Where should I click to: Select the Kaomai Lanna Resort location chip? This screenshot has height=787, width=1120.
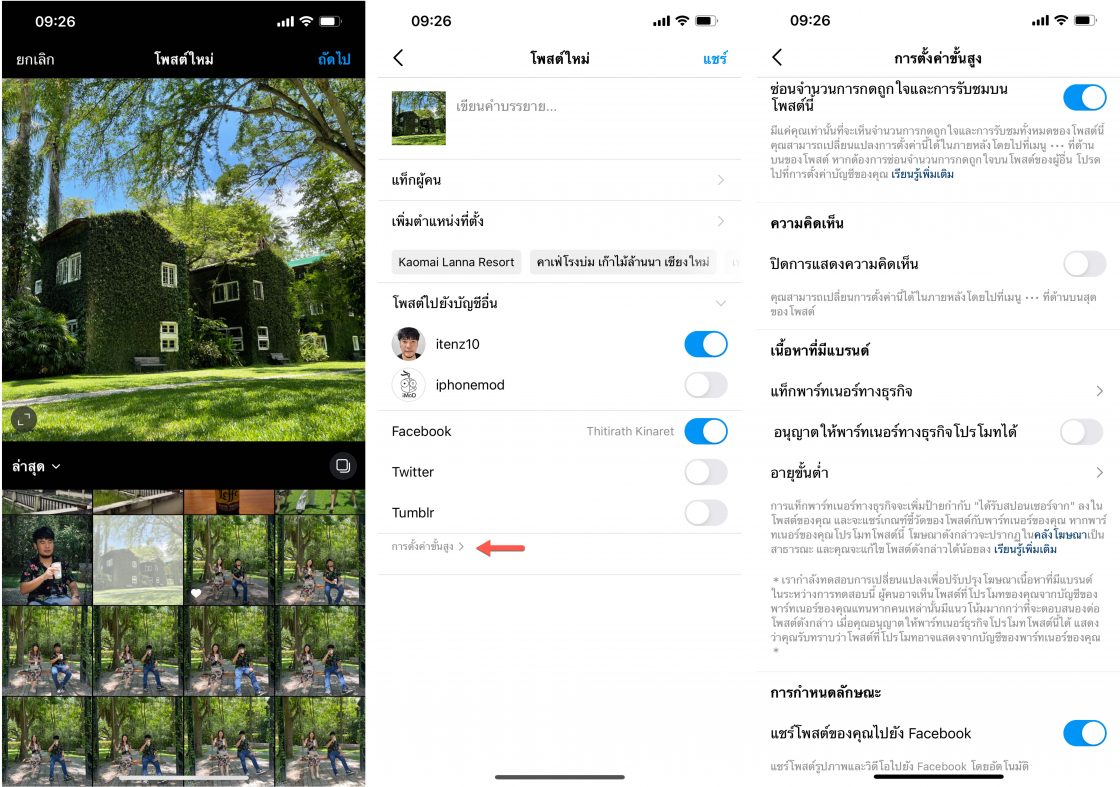pos(456,262)
